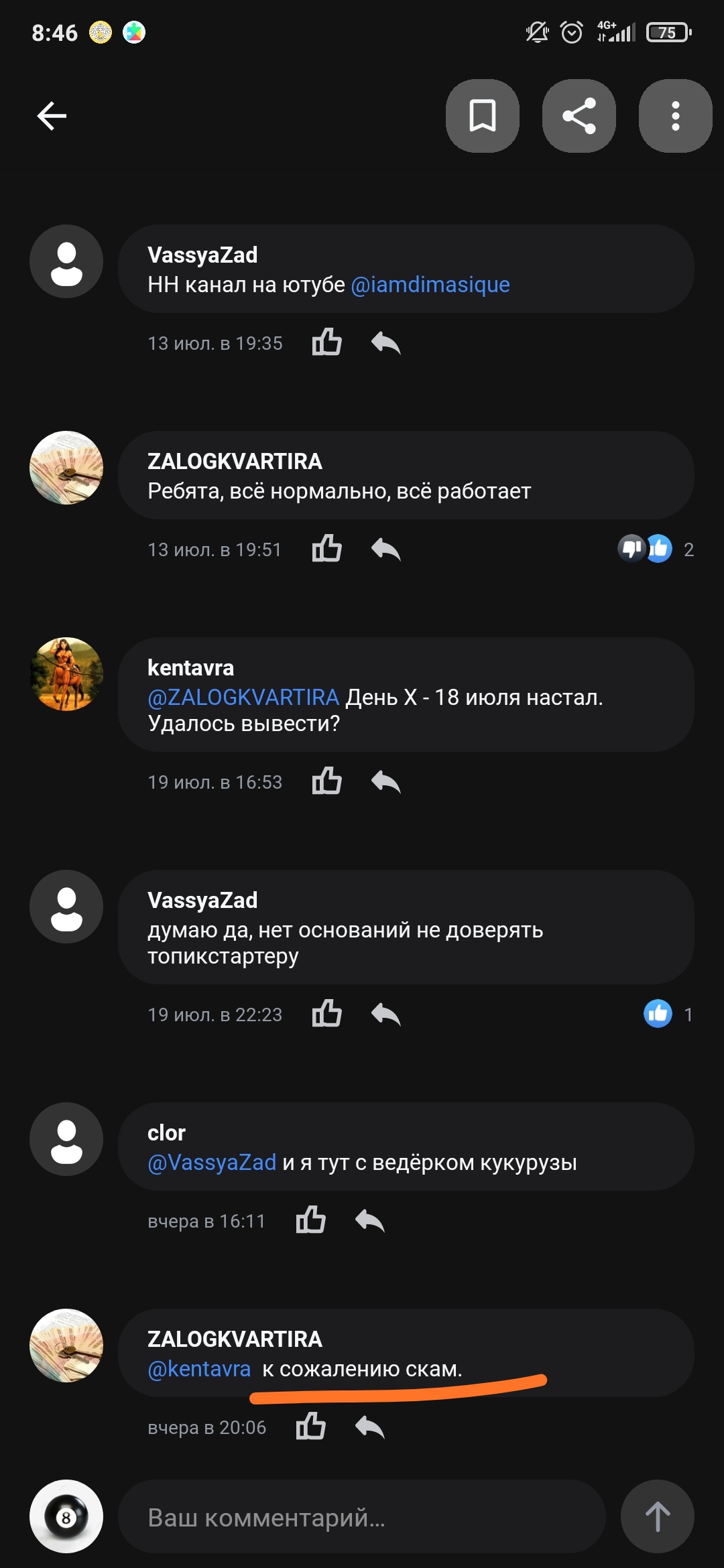Share this thread

[x=579, y=116]
